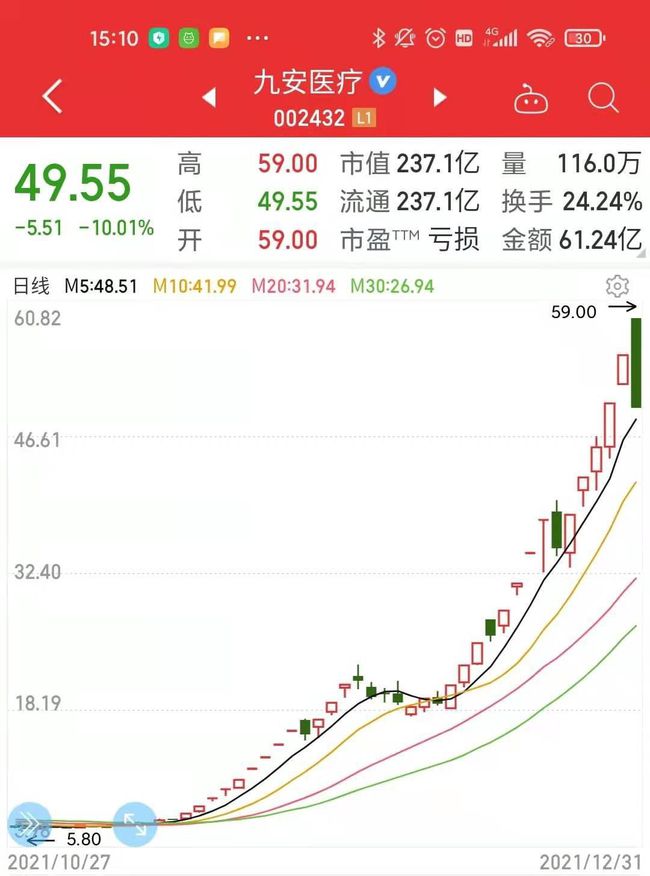Go back using the top-left arrow

pos(53,97)
